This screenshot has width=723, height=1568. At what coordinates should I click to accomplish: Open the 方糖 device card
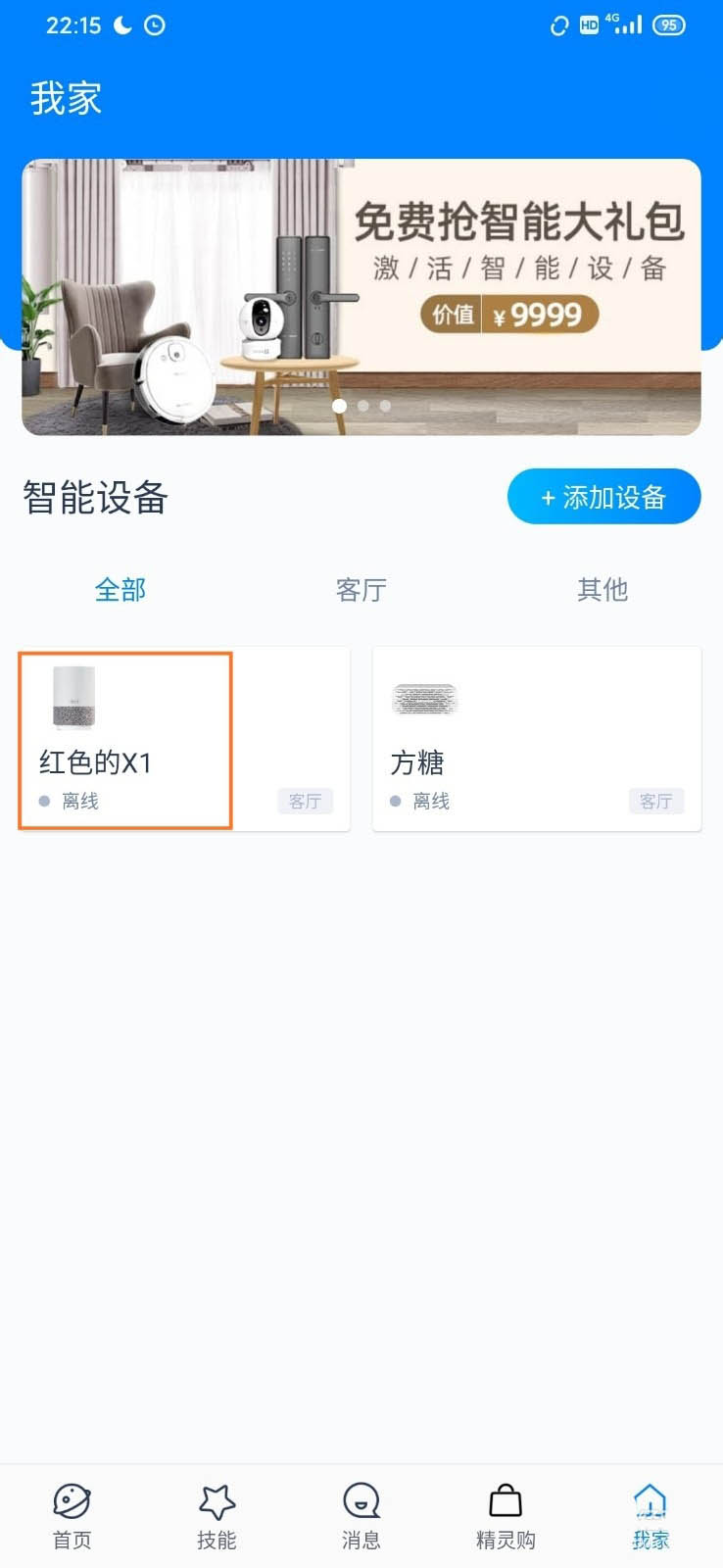point(536,740)
